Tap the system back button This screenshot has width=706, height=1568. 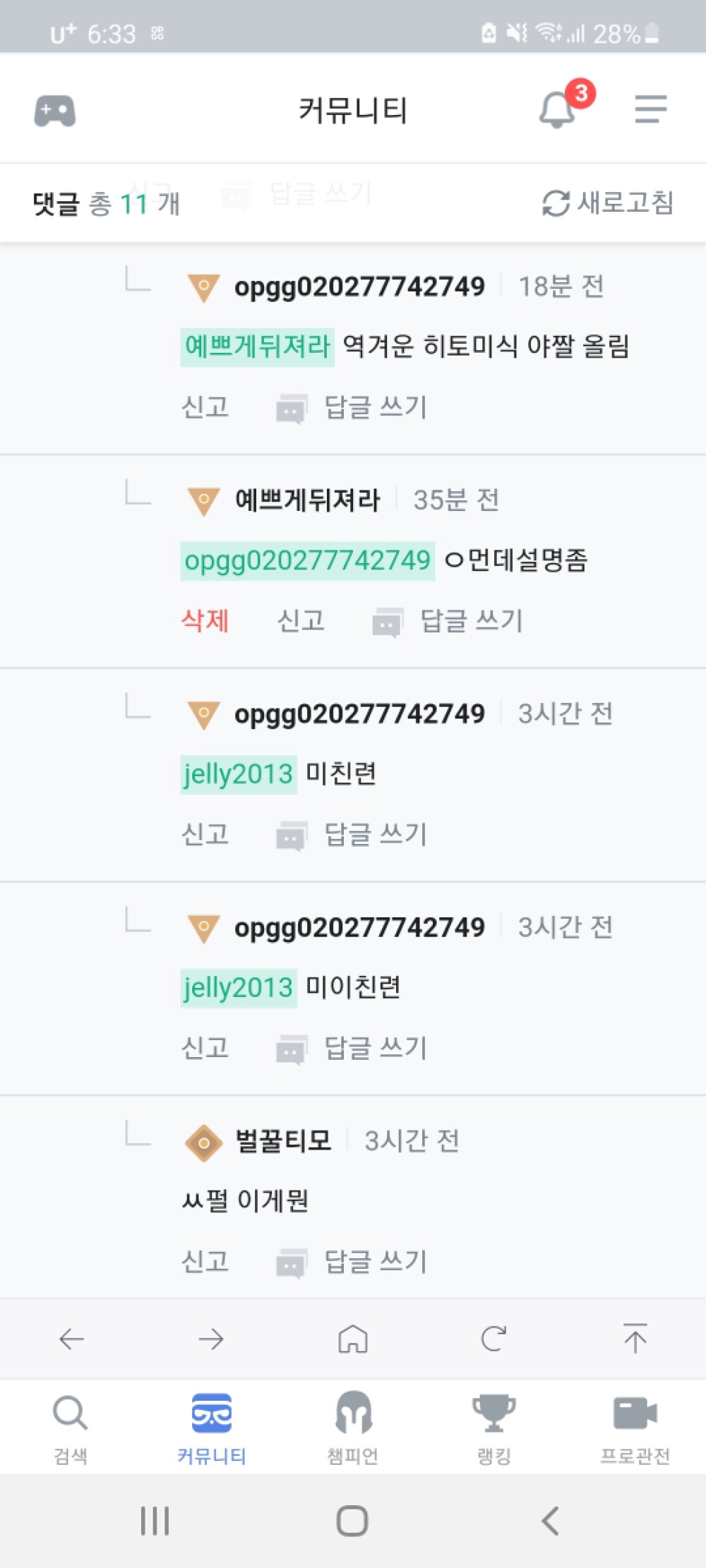(550, 1521)
